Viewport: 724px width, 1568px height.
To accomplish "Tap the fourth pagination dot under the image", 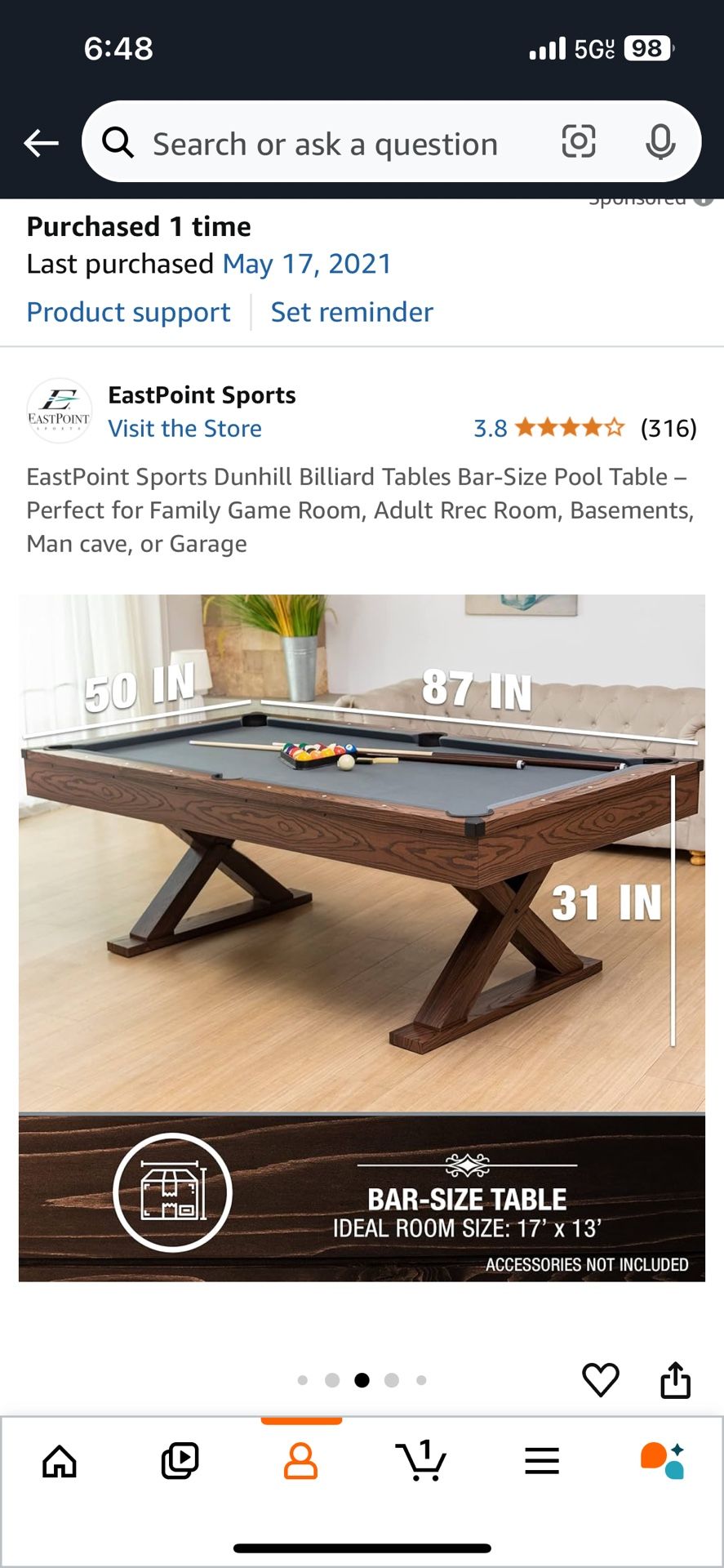I will click(392, 1380).
